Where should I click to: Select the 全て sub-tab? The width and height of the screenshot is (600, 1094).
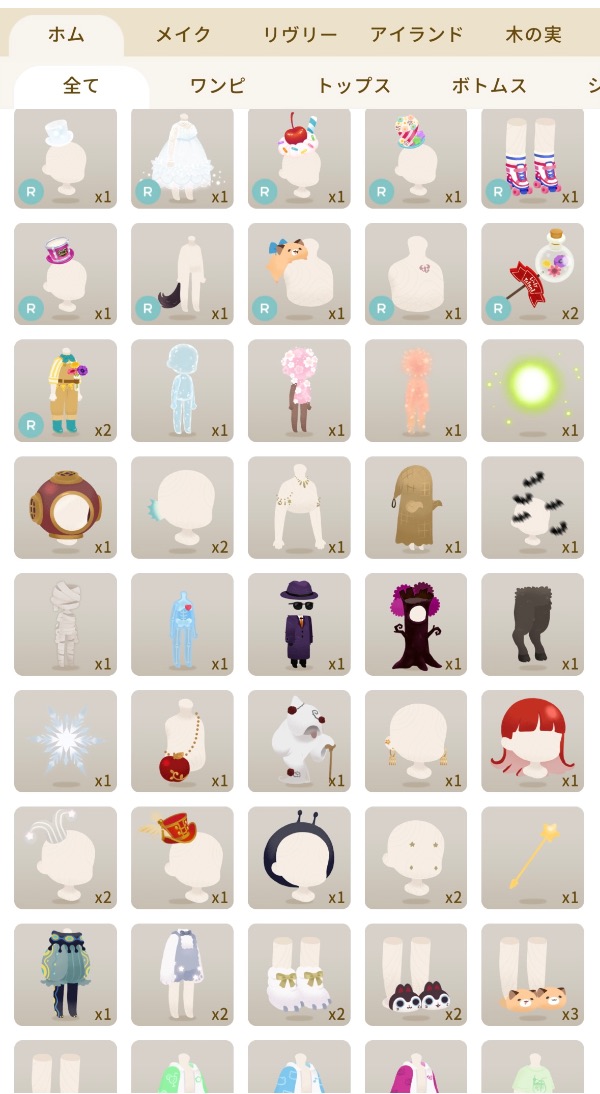[81, 86]
